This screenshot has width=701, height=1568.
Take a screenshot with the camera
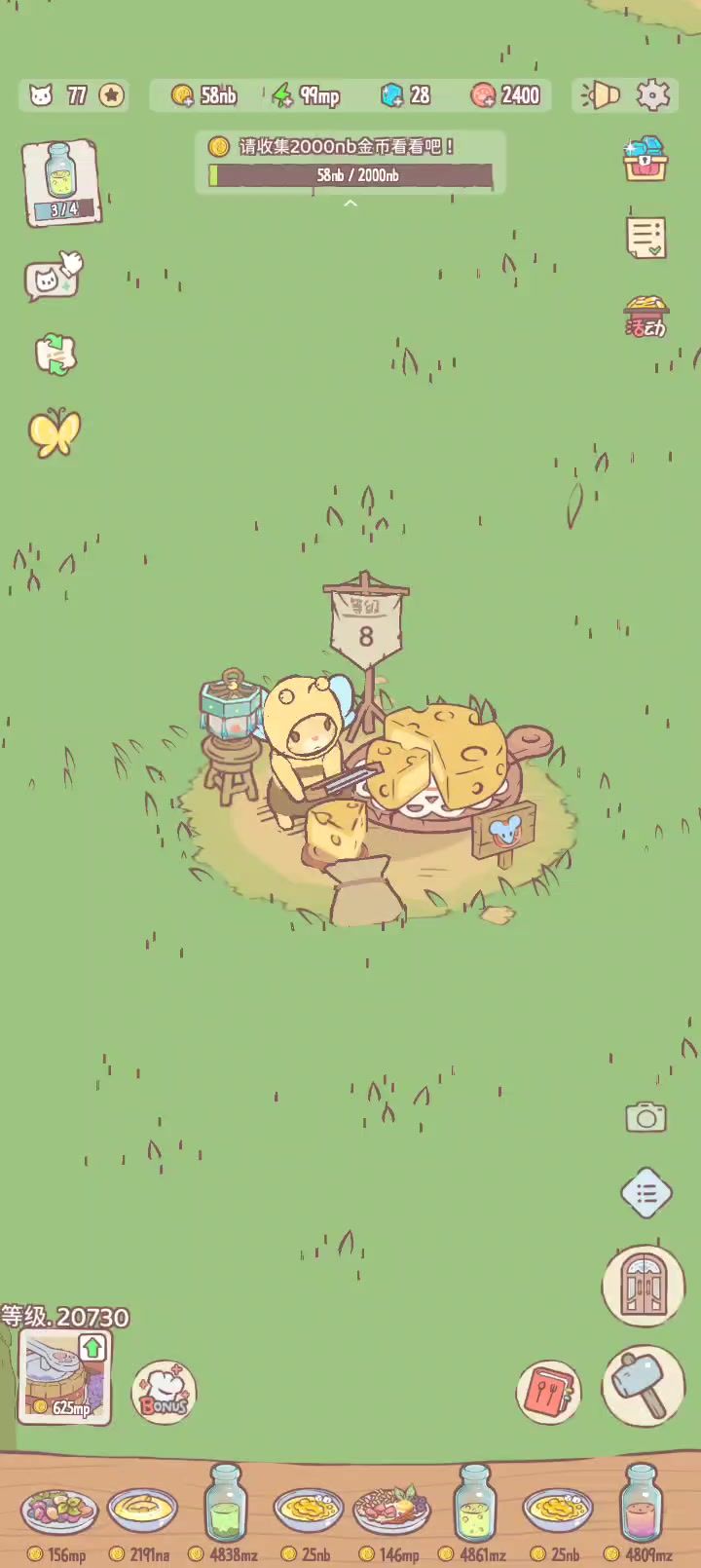pos(646,1117)
